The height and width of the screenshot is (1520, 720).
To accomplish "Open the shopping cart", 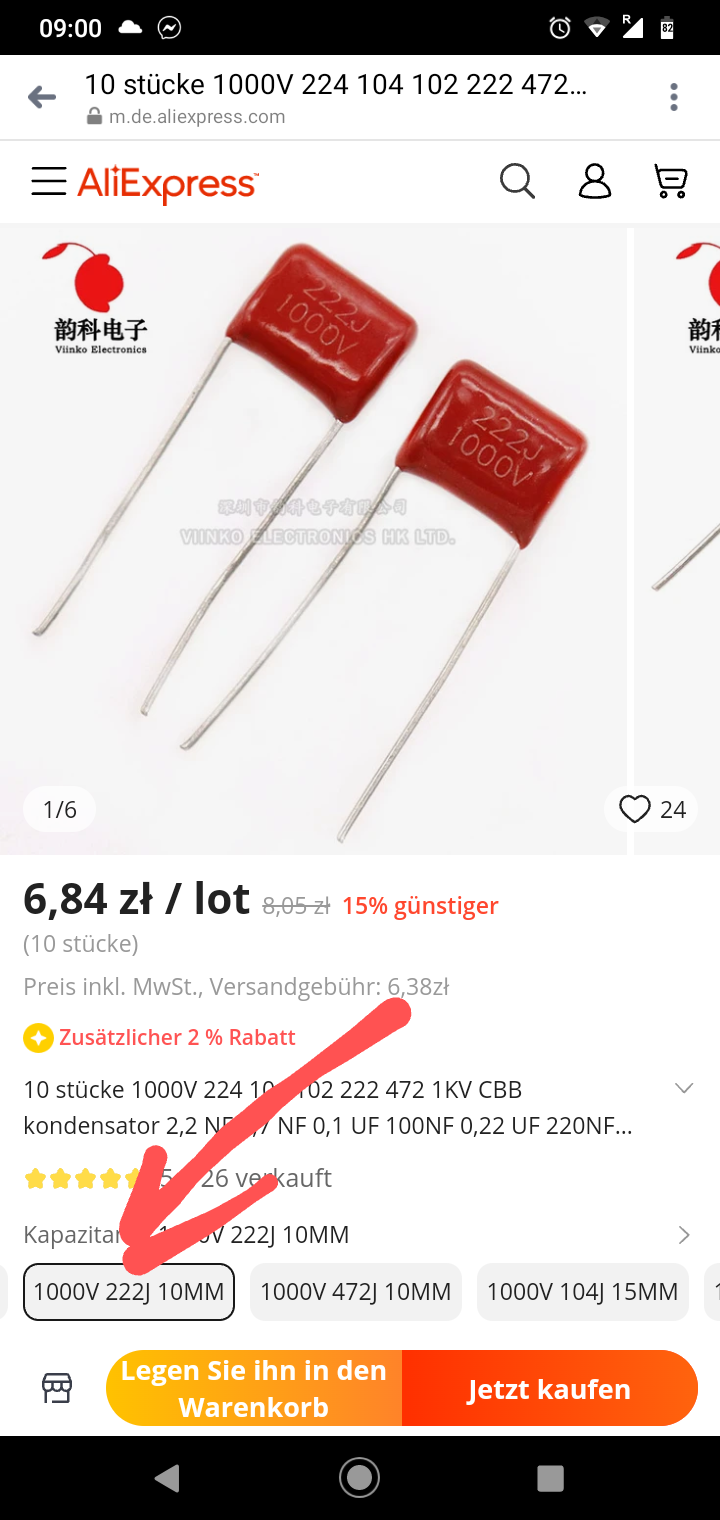I will [670, 181].
